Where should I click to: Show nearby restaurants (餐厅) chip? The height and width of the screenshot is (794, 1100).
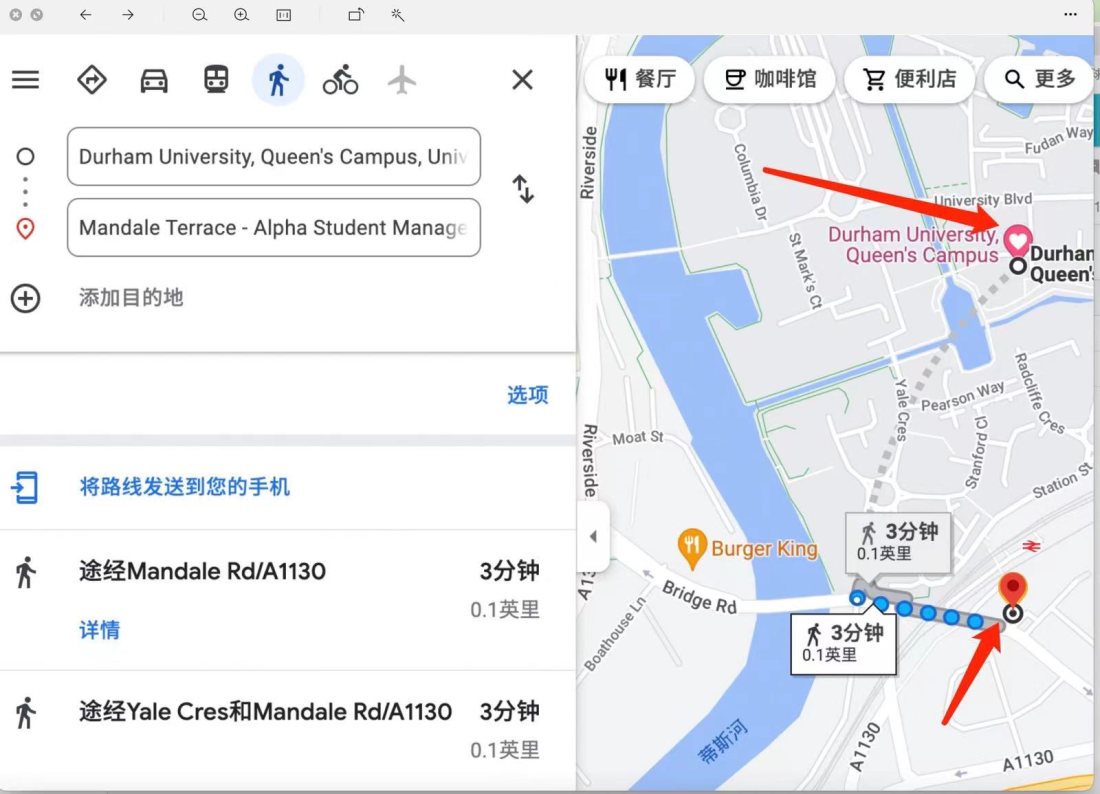coord(640,80)
